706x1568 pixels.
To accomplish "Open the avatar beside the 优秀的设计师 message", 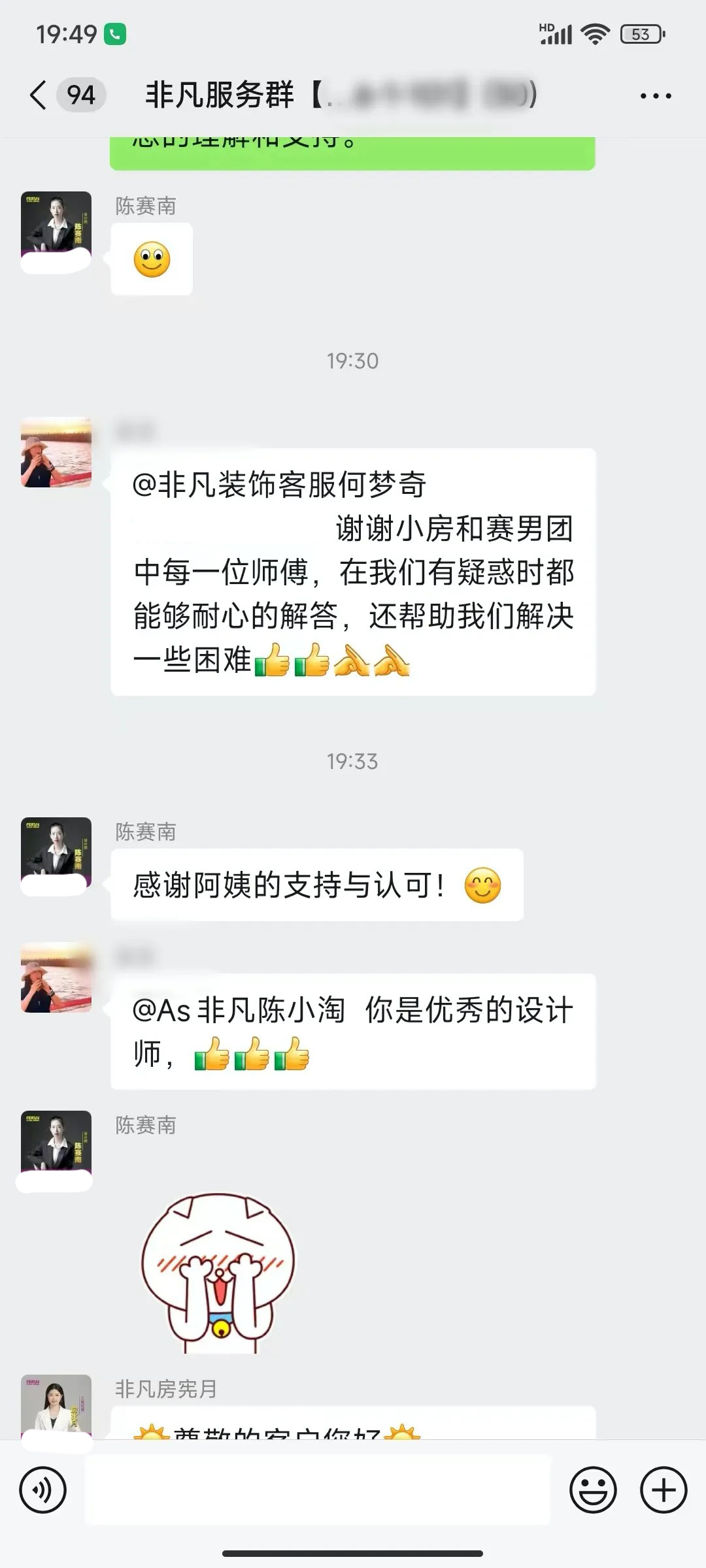I will [x=56, y=977].
